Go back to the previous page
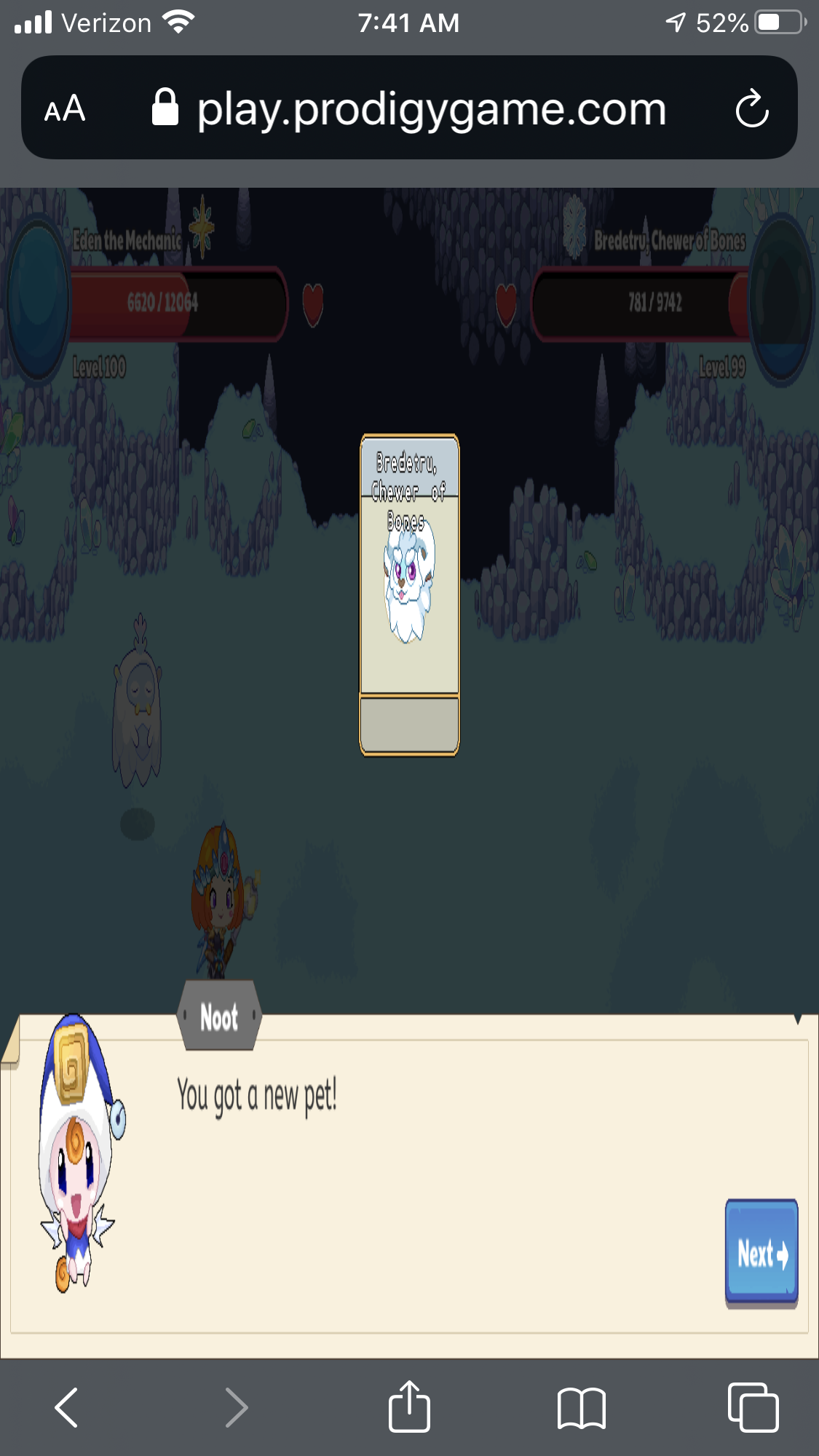Image resolution: width=819 pixels, height=1456 pixels. pos(66,1407)
